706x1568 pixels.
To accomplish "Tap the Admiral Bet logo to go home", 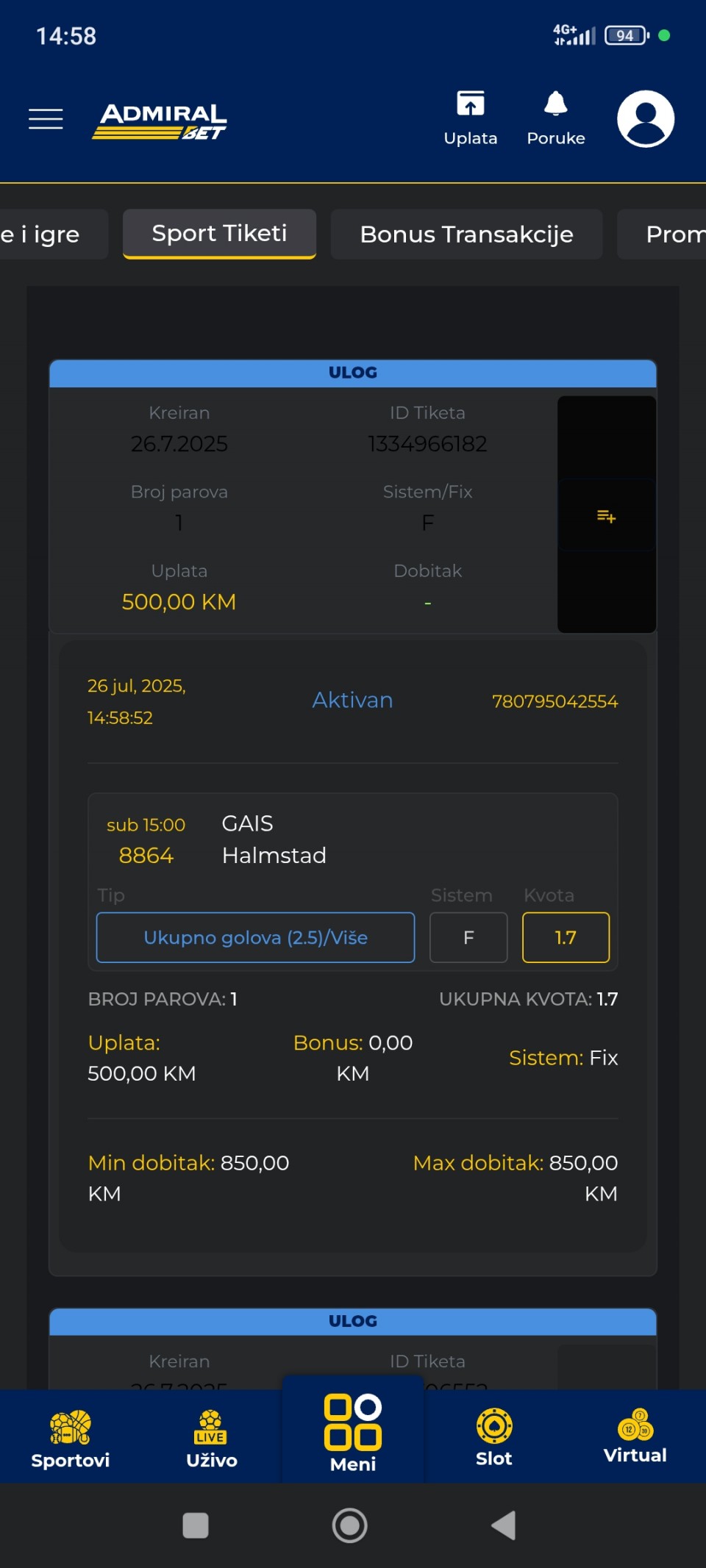I will [x=160, y=121].
